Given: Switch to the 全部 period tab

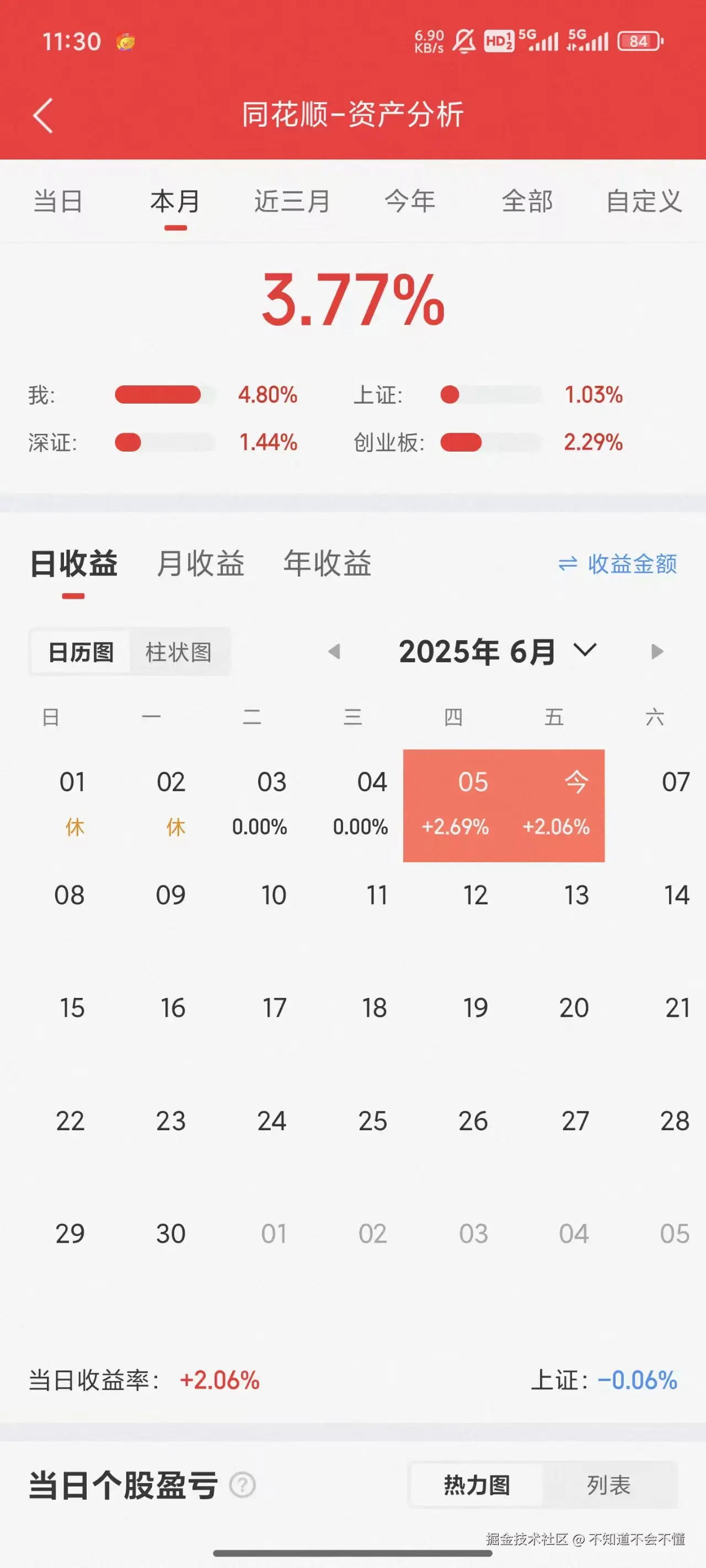Looking at the screenshot, I should coord(527,202).
